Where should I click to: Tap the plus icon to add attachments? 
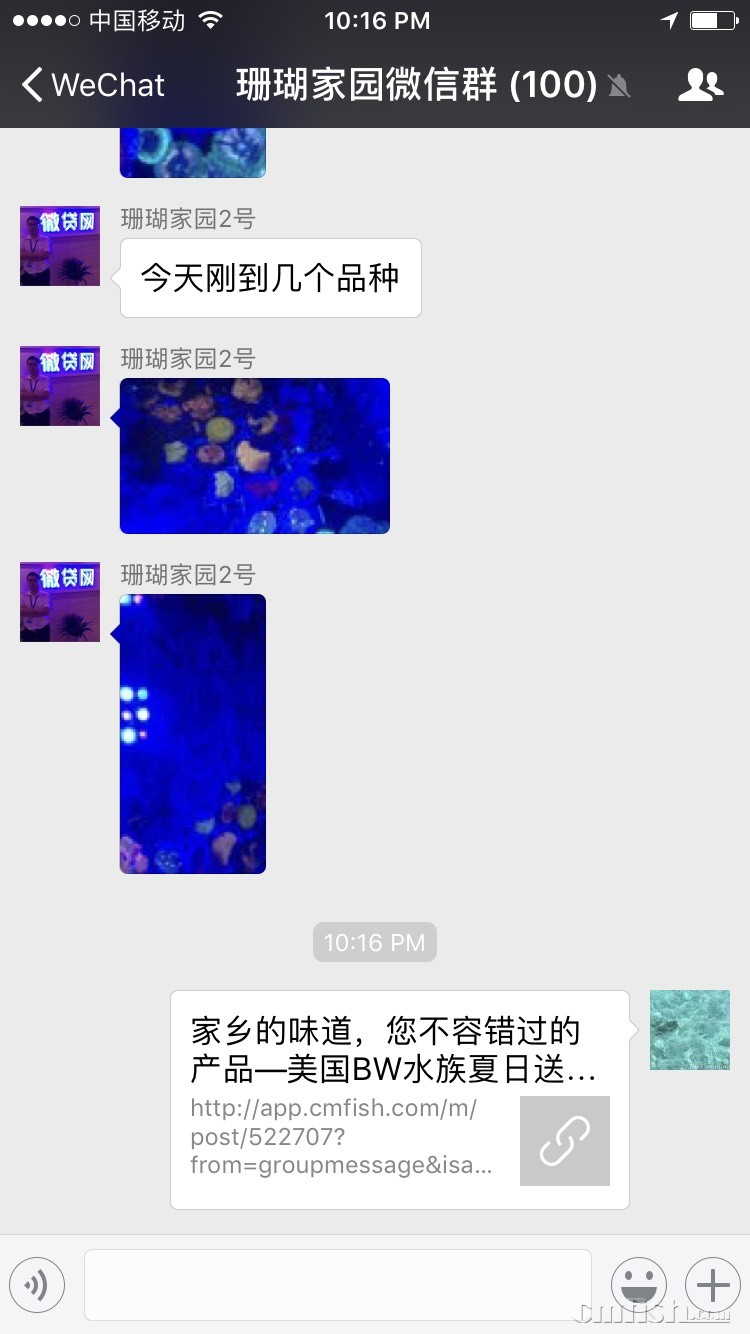(712, 1284)
